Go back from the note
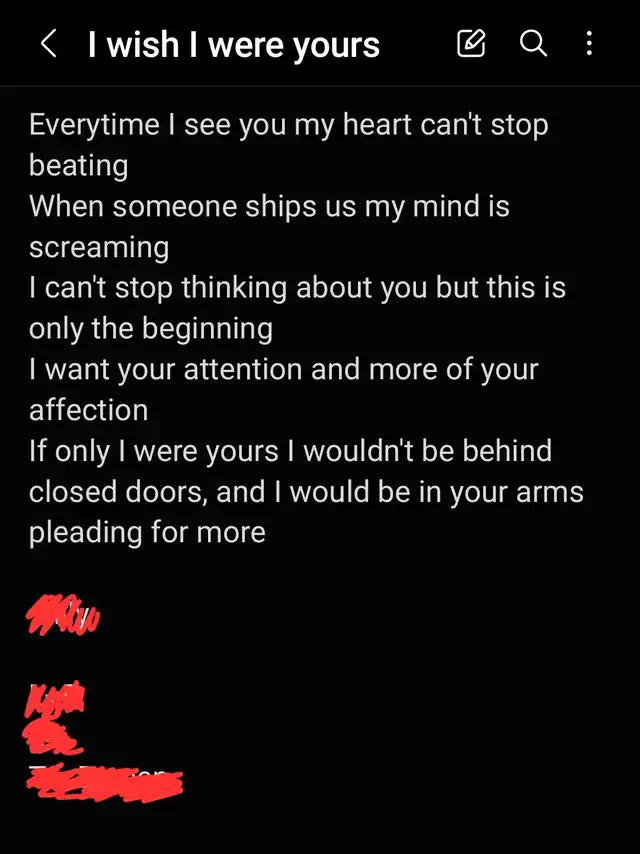 point(48,44)
